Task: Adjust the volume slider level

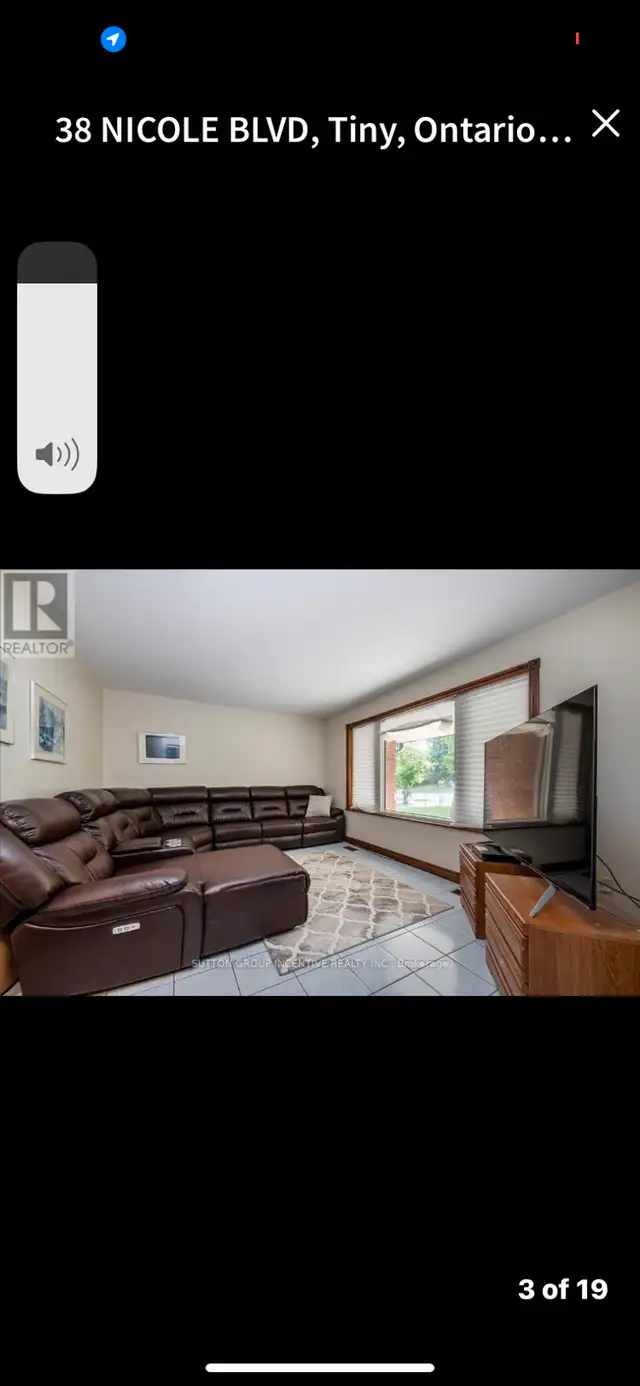Action: click(x=57, y=367)
